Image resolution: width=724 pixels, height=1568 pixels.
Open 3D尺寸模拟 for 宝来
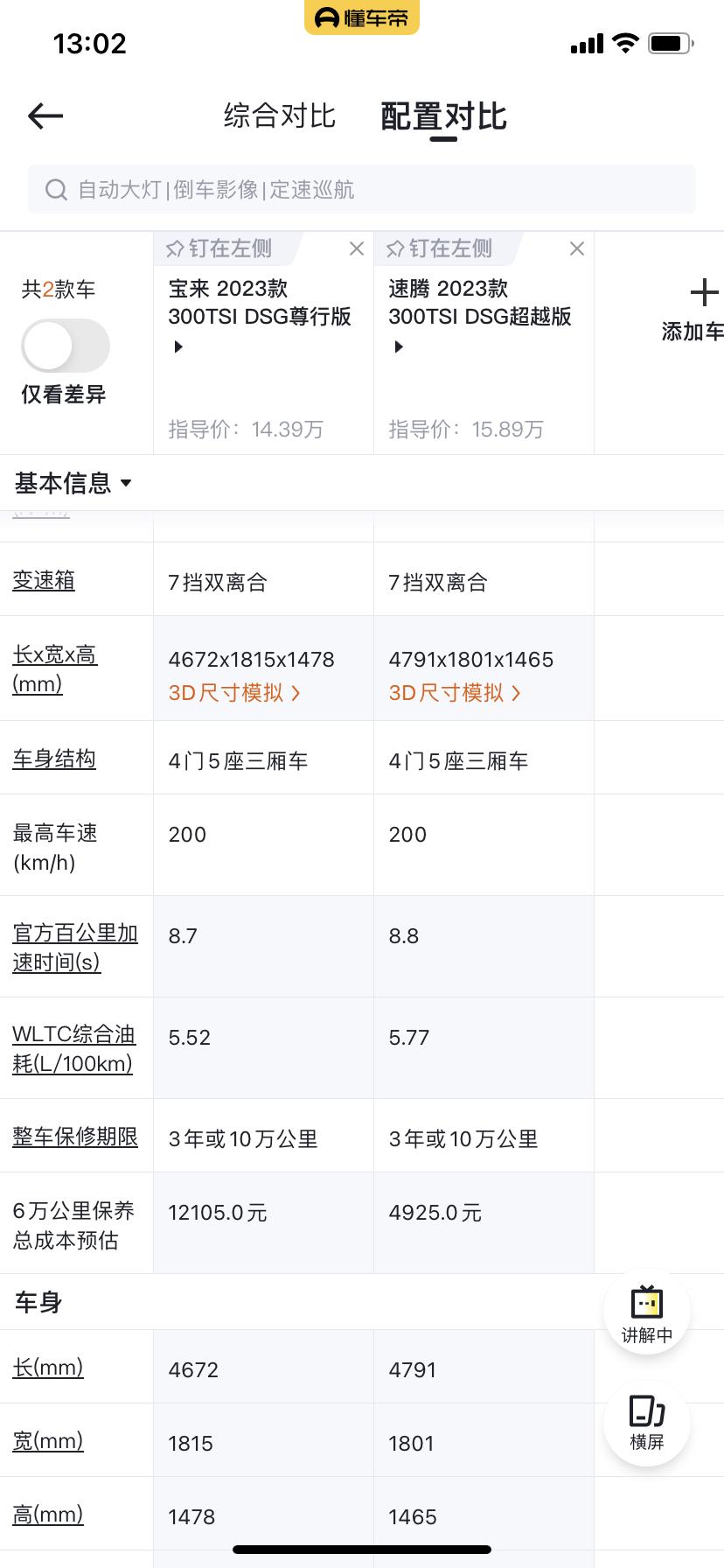click(234, 693)
